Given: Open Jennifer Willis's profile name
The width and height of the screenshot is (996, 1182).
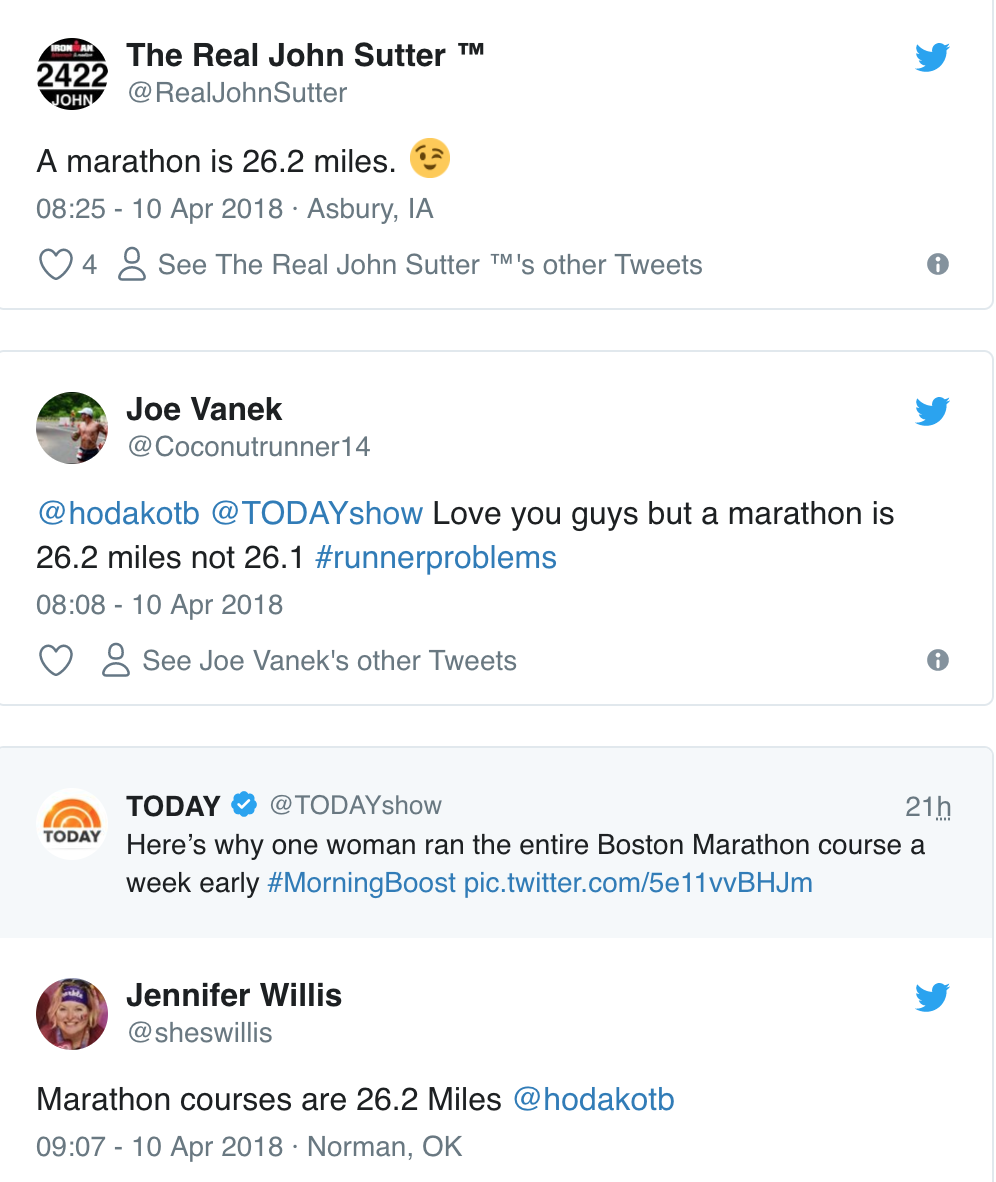Looking at the screenshot, I should (234, 995).
